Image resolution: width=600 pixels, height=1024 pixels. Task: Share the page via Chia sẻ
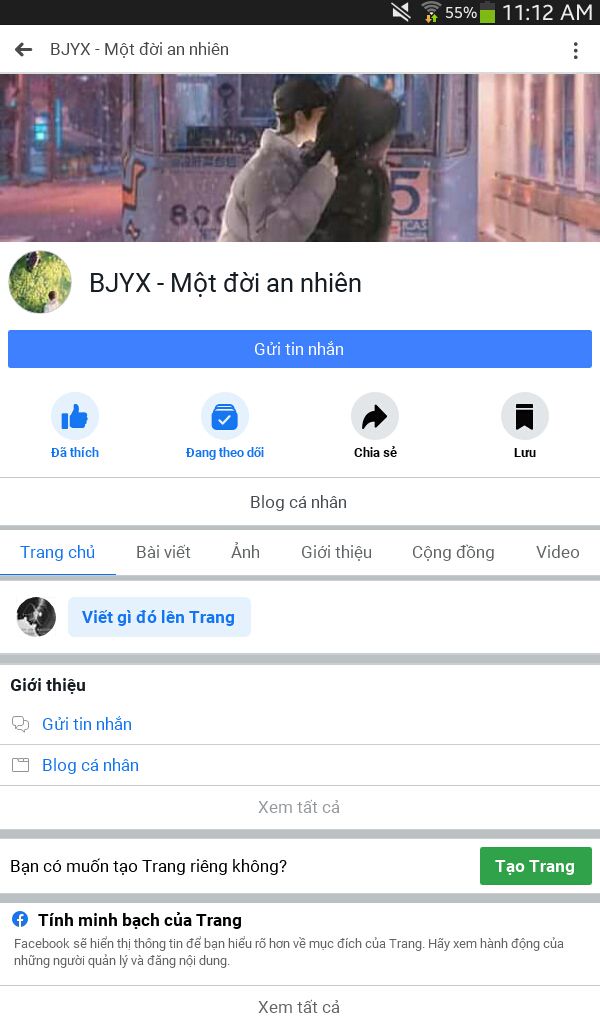click(x=375, y=426)
